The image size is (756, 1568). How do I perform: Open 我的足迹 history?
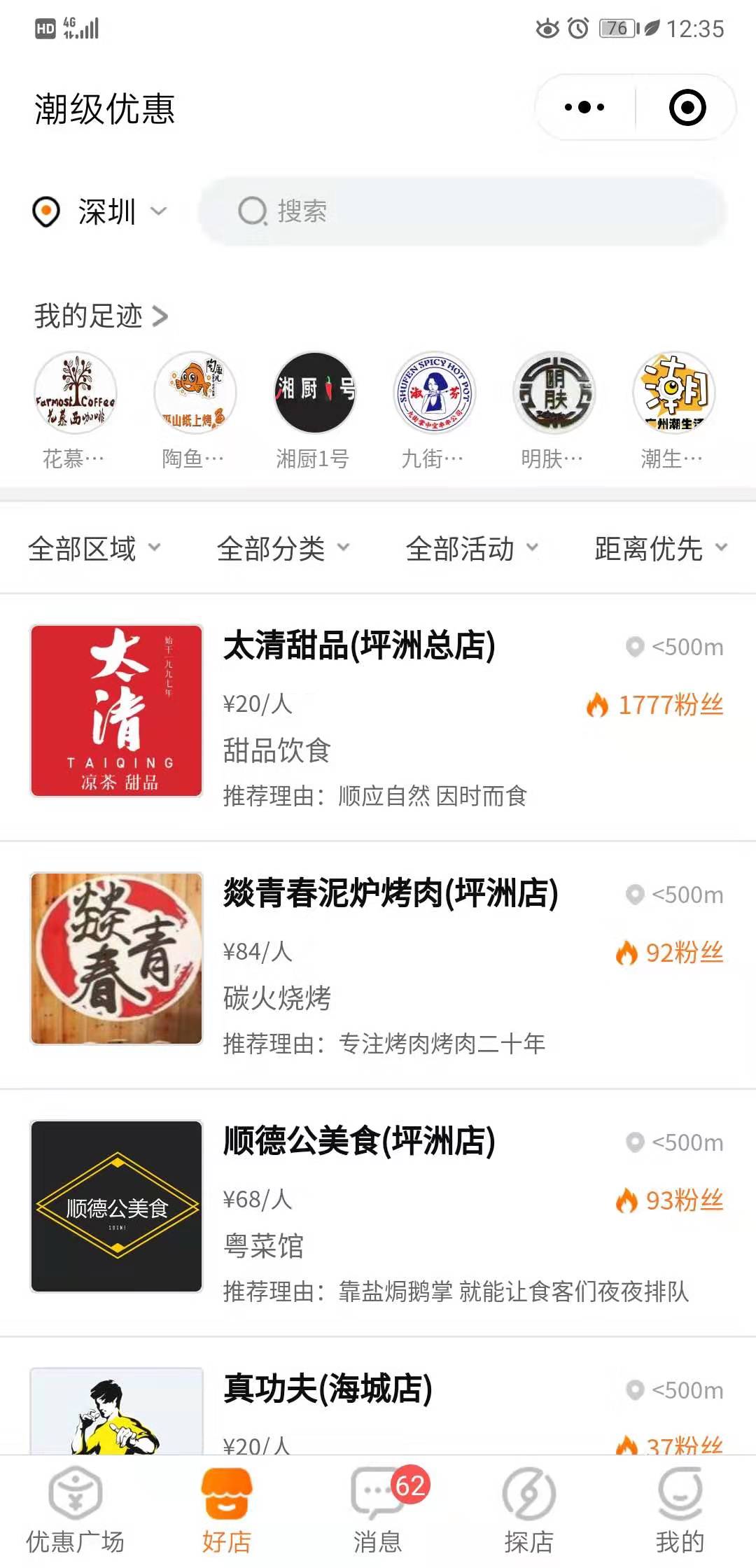[x=101, y=316]
